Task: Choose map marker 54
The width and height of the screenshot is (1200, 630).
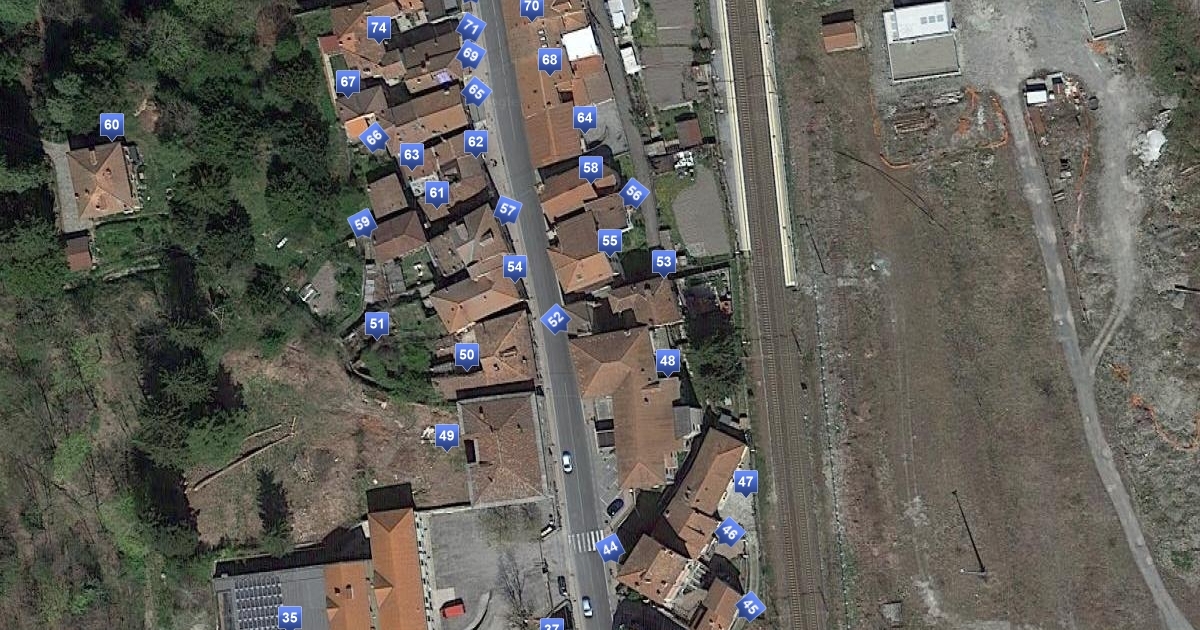Action: click(x=515, y=266)
